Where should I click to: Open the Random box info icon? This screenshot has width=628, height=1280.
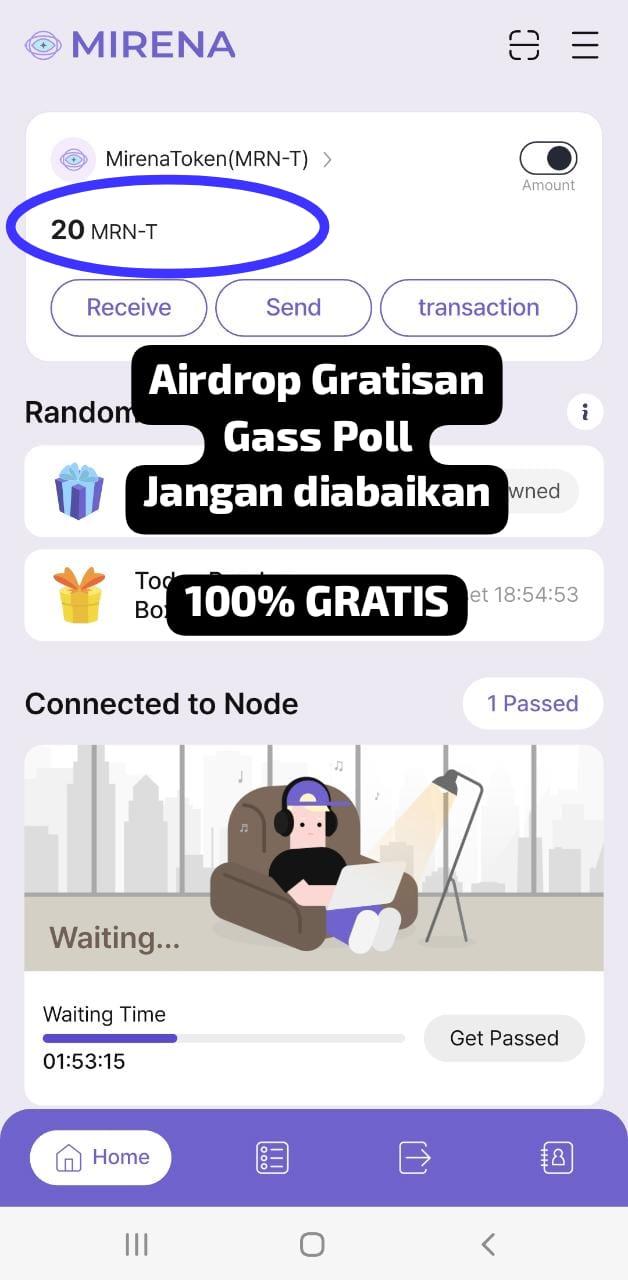tap(585, 411)
